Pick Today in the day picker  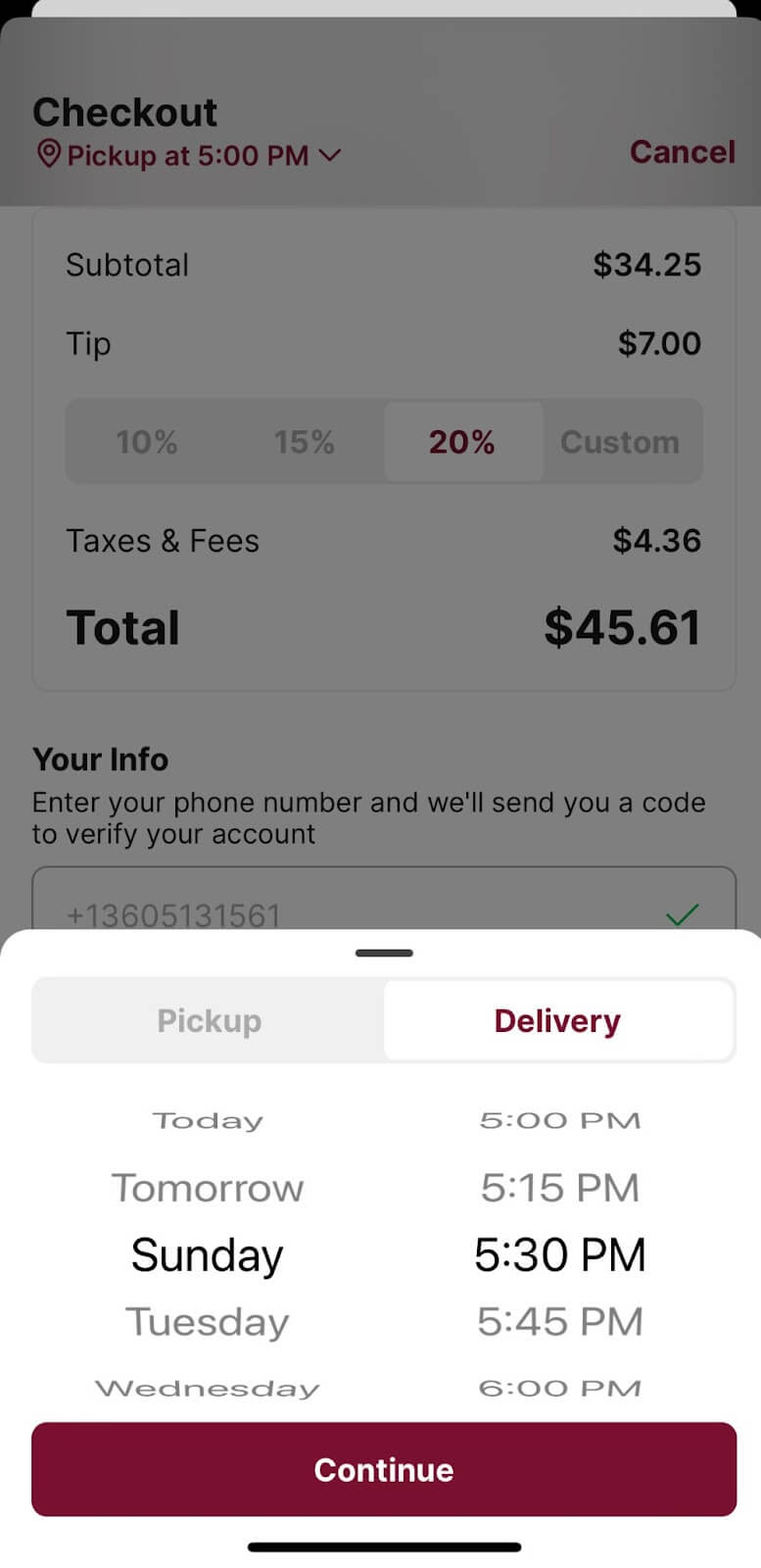pos(208,1120)
